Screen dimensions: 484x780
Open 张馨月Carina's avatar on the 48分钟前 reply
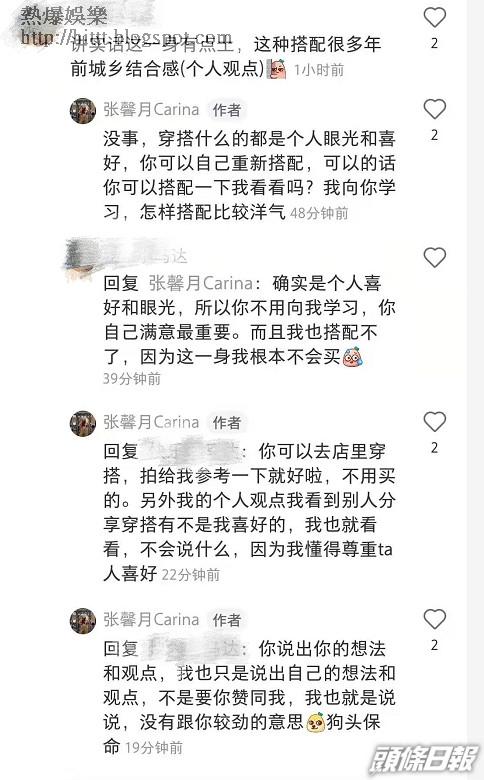pos(83,110)
